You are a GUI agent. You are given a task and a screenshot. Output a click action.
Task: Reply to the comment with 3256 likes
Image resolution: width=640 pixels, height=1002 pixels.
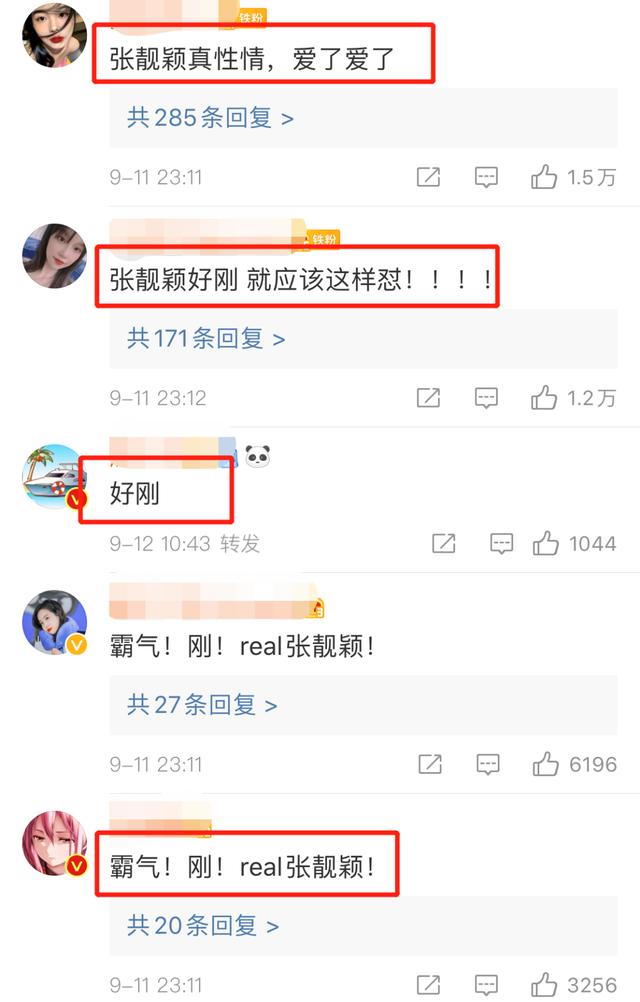[x=487, y=985]
